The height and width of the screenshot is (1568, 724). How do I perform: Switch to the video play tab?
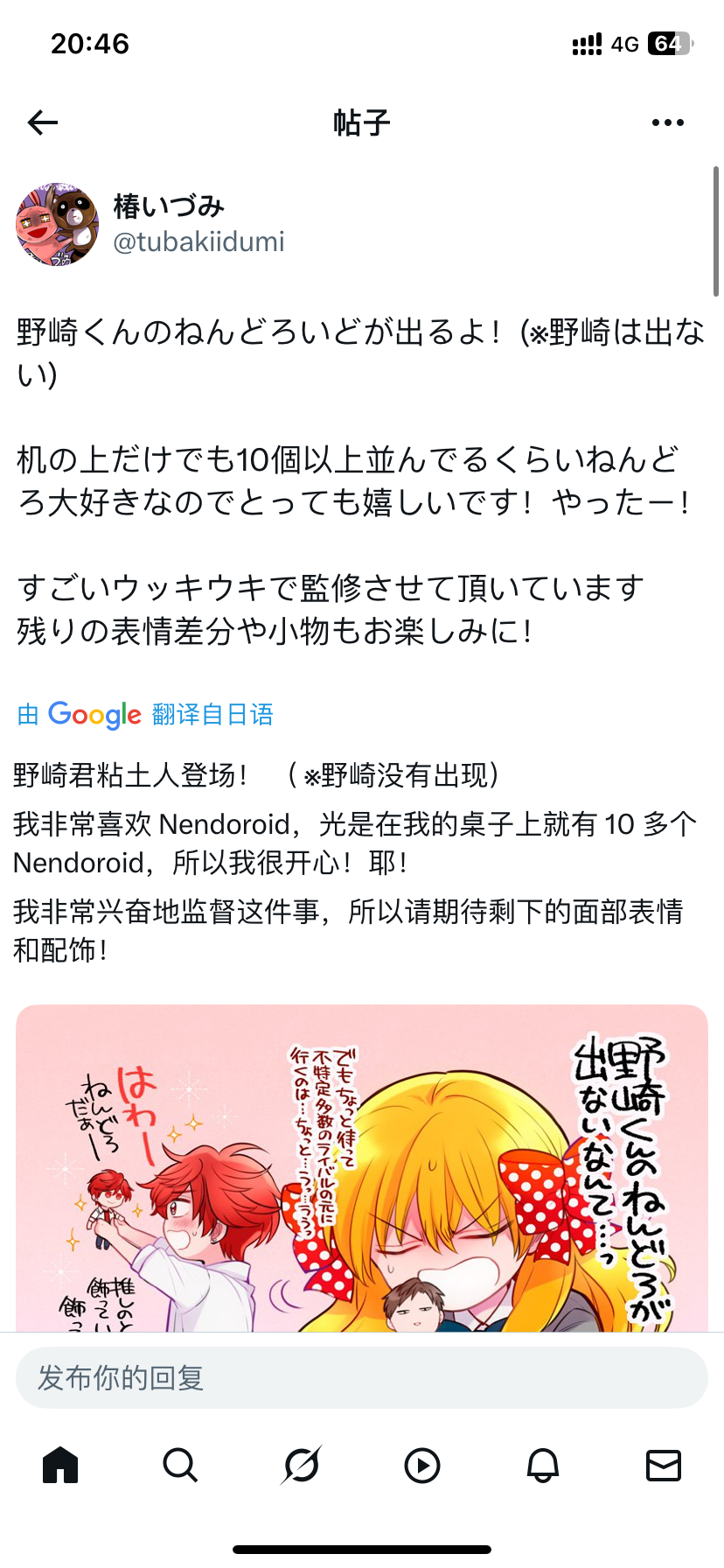(422, 1465)
